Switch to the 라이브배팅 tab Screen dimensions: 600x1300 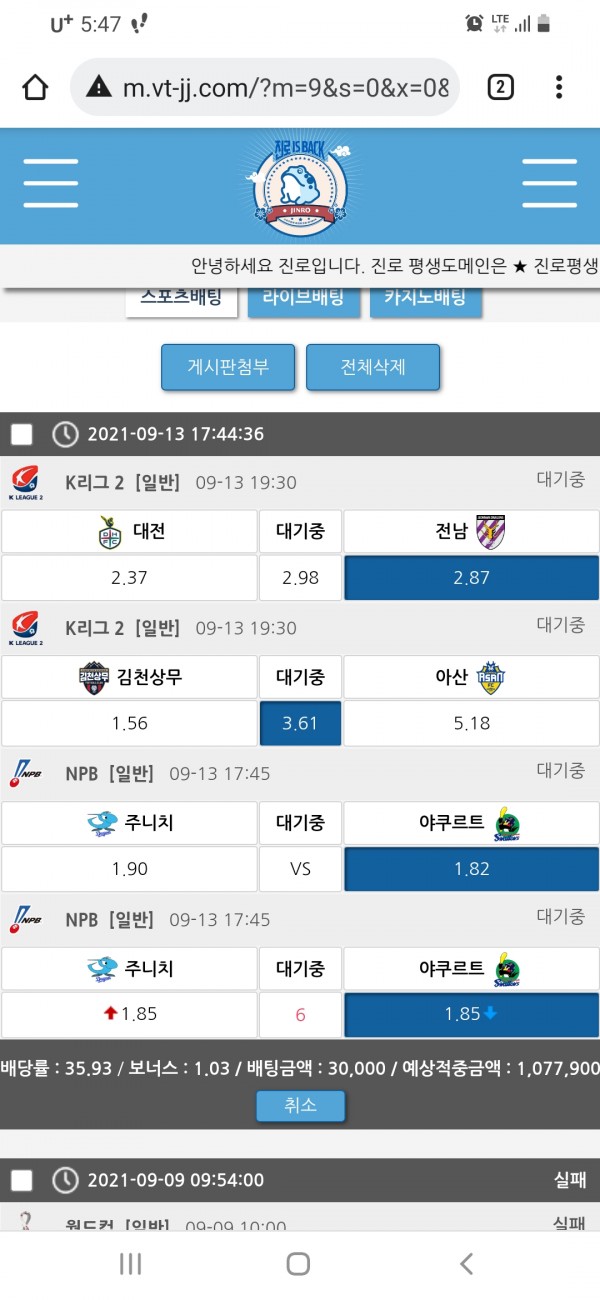pos(304,297)
